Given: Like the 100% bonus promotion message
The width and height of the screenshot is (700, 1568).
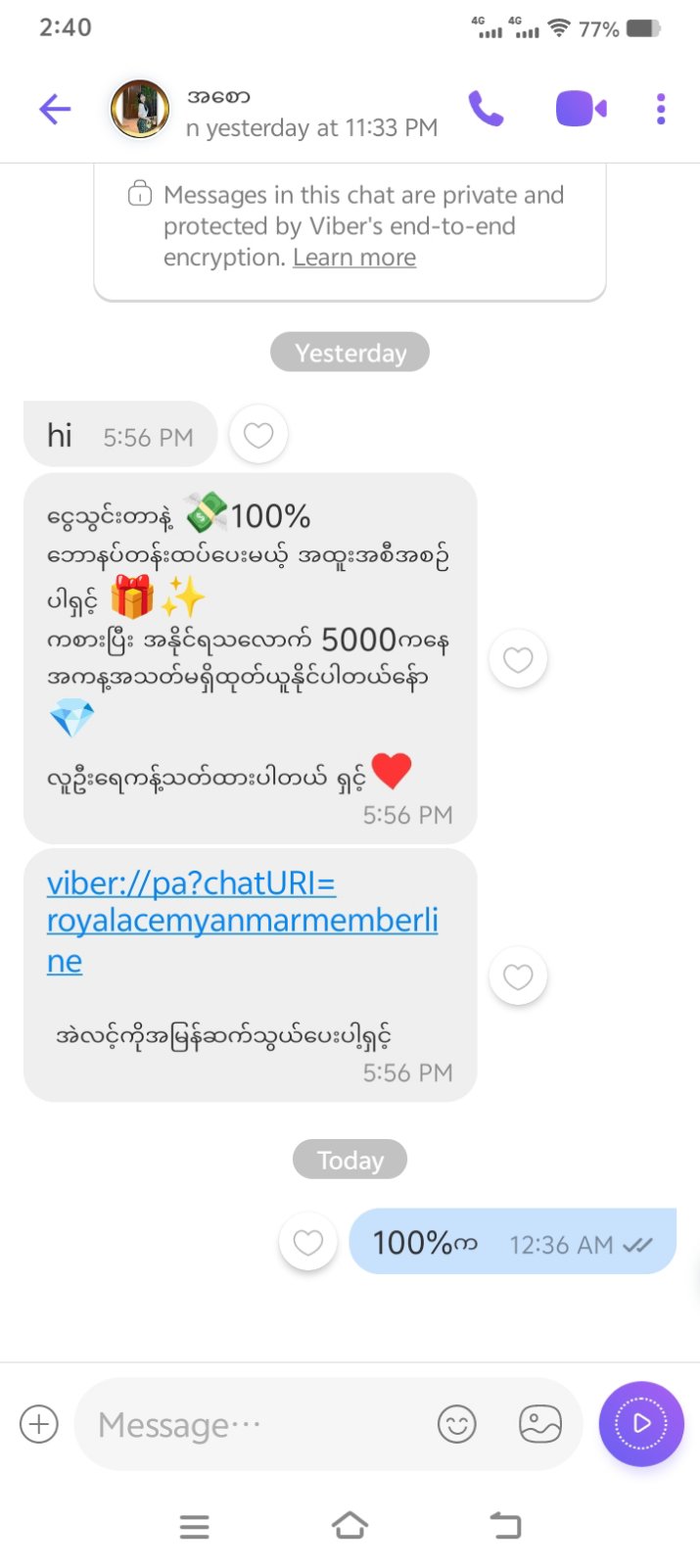Looking at the screenshot, I should [518, 660].
